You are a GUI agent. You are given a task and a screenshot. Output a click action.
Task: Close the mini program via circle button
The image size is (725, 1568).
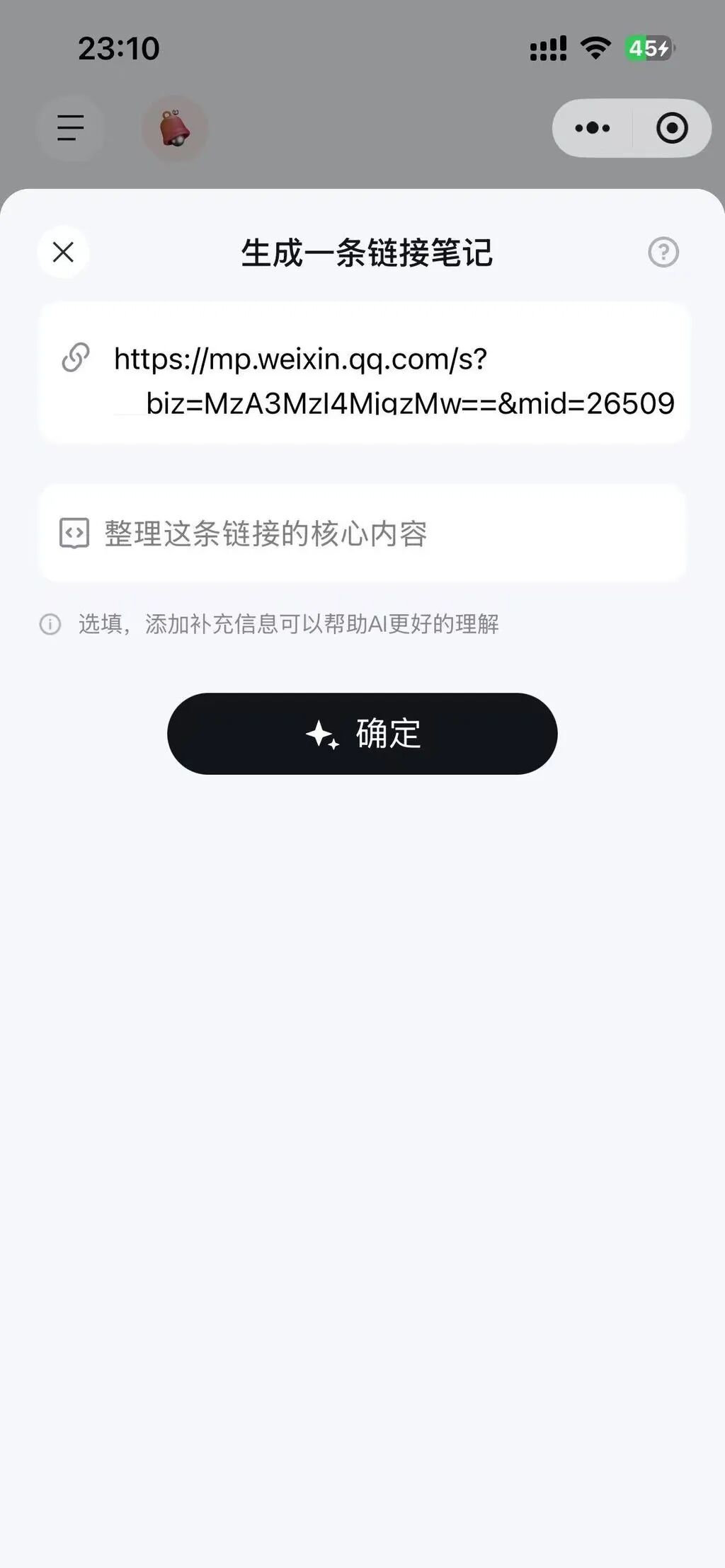[x=672, y=128]
